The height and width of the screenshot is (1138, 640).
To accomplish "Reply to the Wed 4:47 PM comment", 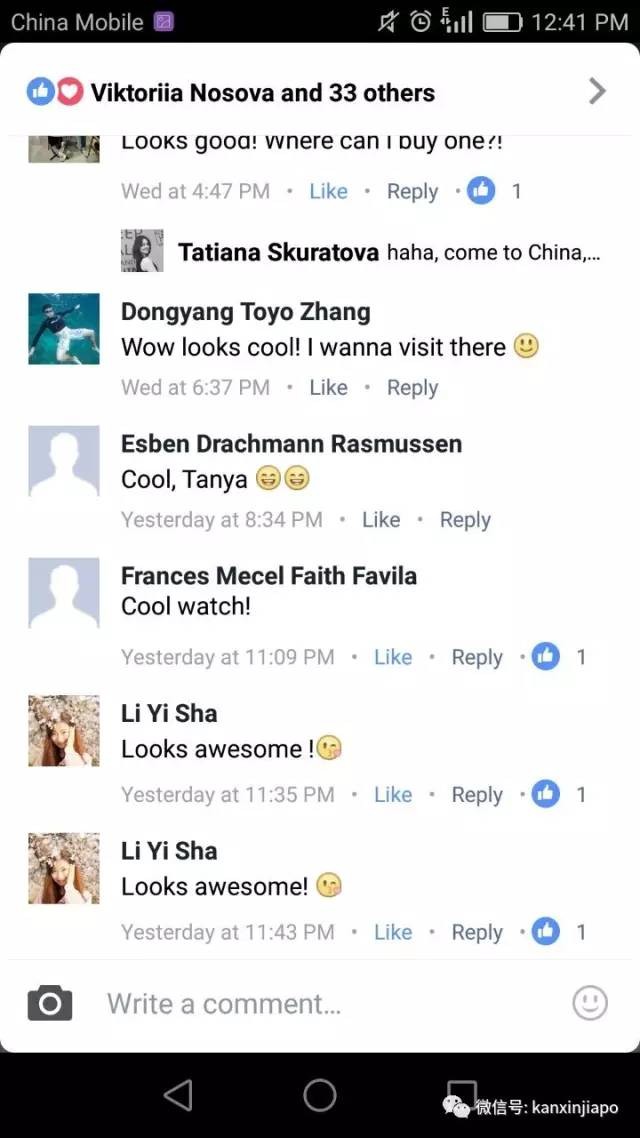I will coord(412,191).
